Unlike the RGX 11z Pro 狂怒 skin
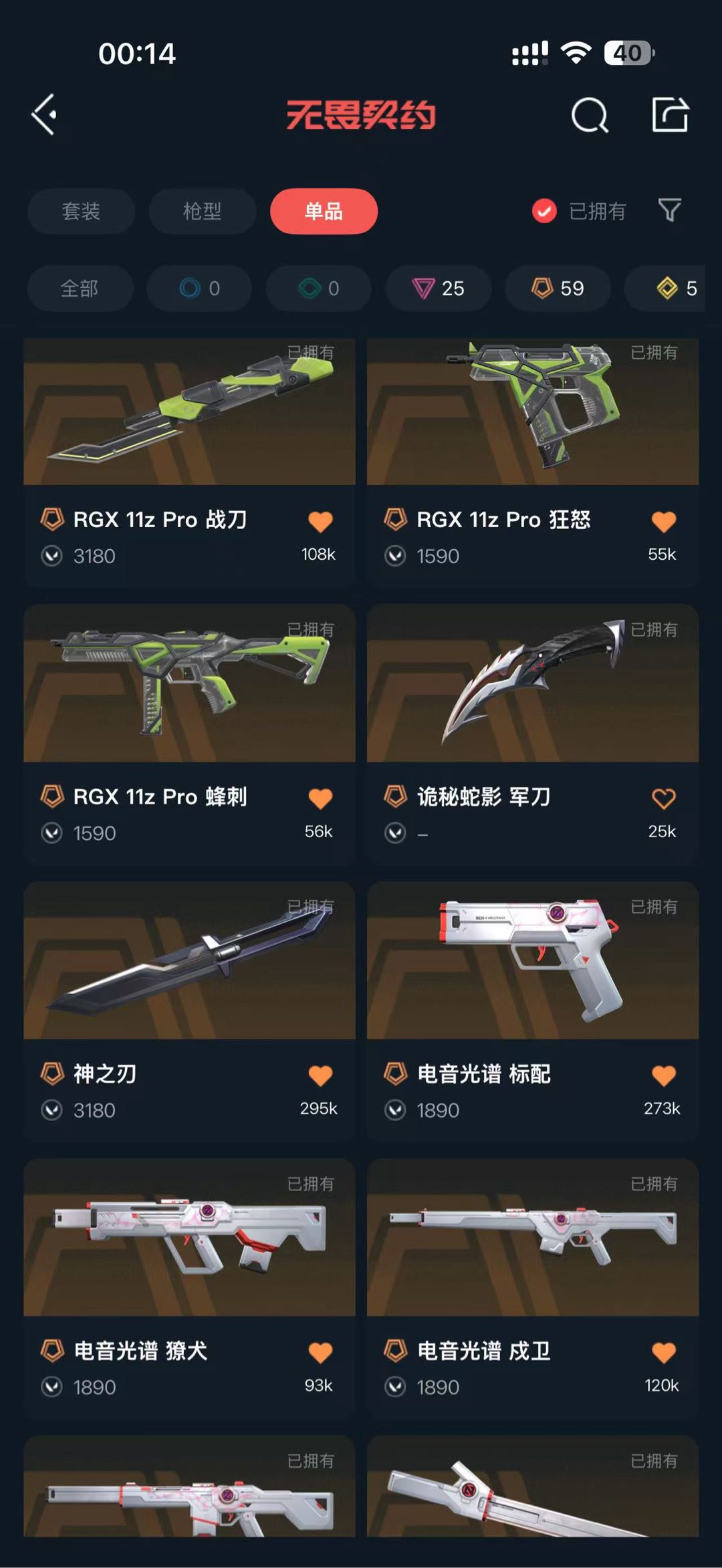This screenshot has width=722, height=1568. tap(663, 522)
